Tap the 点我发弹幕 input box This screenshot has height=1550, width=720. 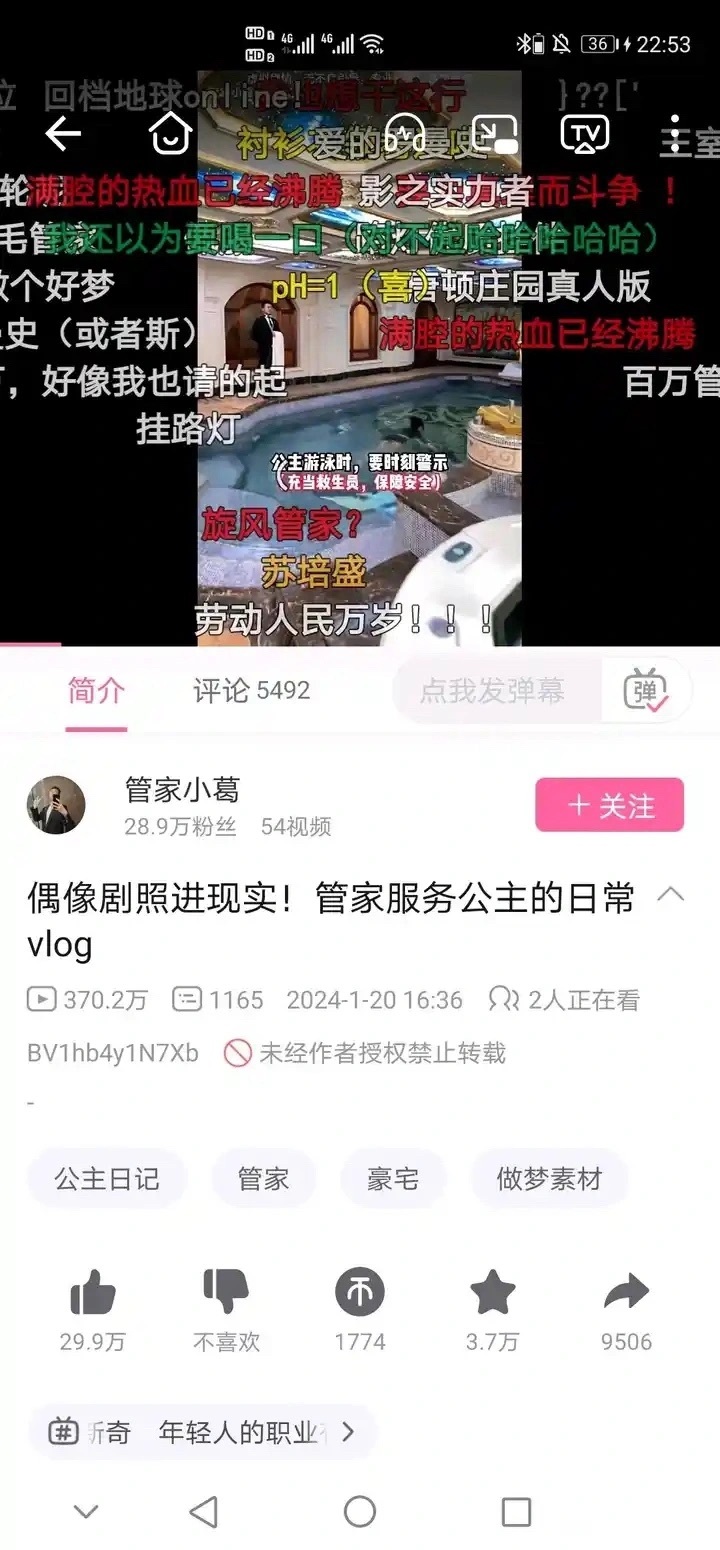pyautogui.click(x=492, y=690)
